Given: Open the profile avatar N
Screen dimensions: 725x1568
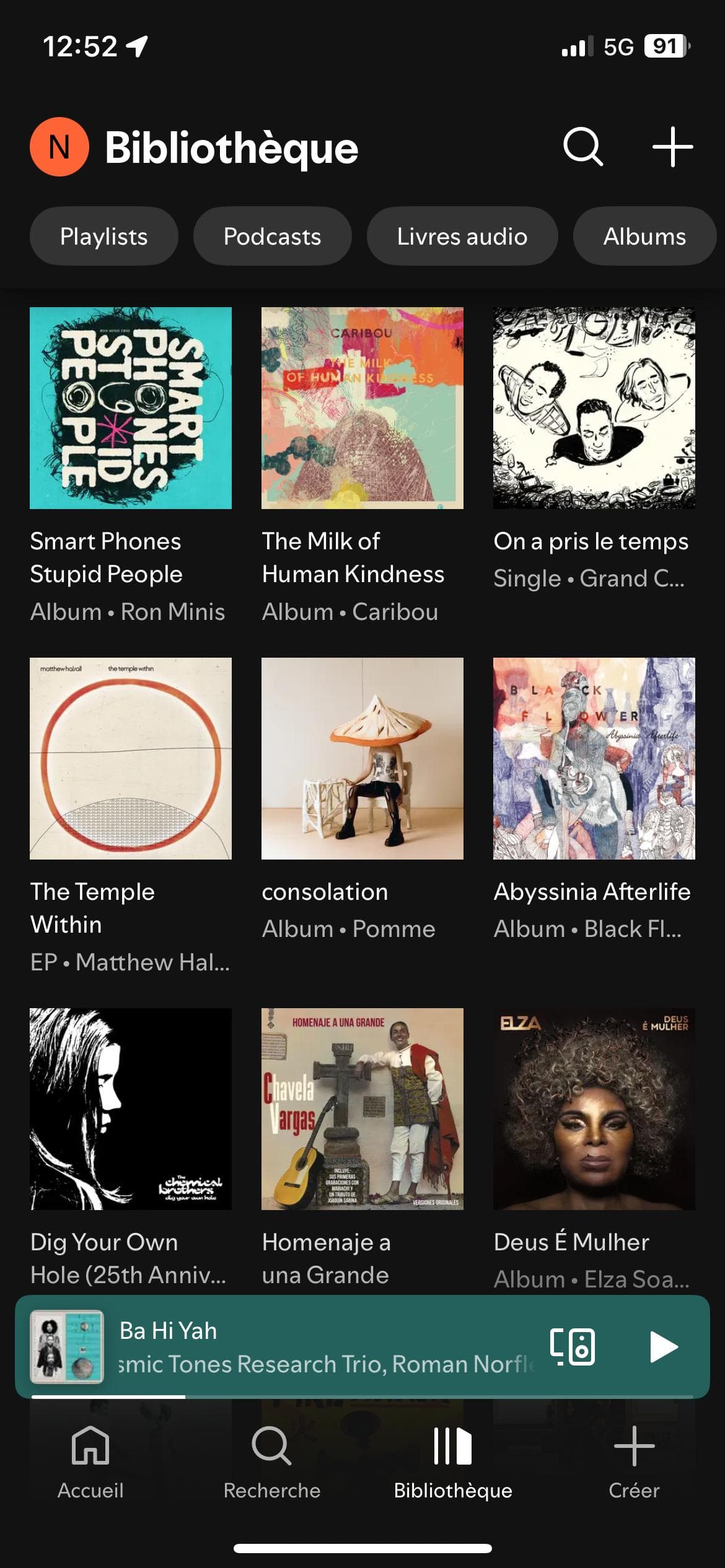Looking at the screenshot, I should (59, 147).
